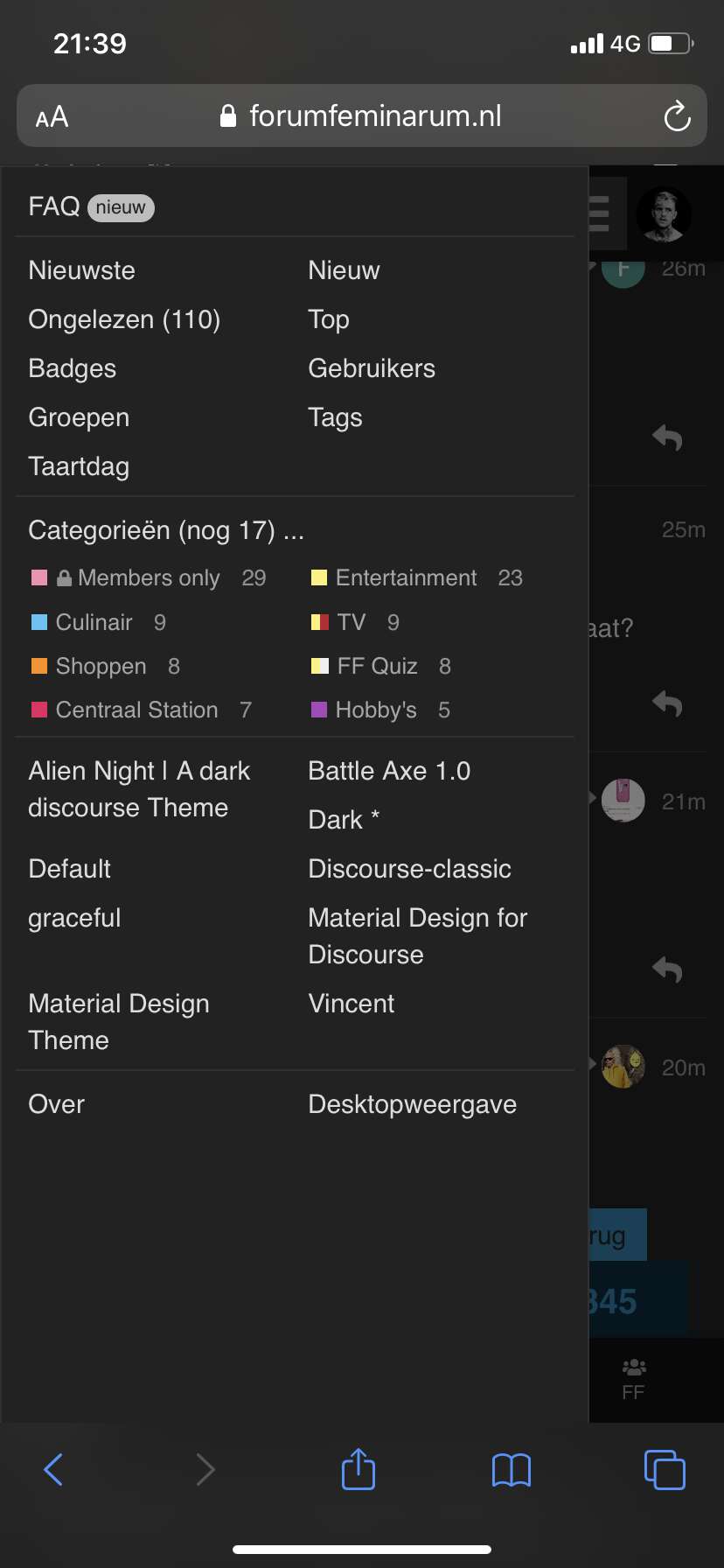
Task: Open the FAQ link
Action: (x=54, y=206)
